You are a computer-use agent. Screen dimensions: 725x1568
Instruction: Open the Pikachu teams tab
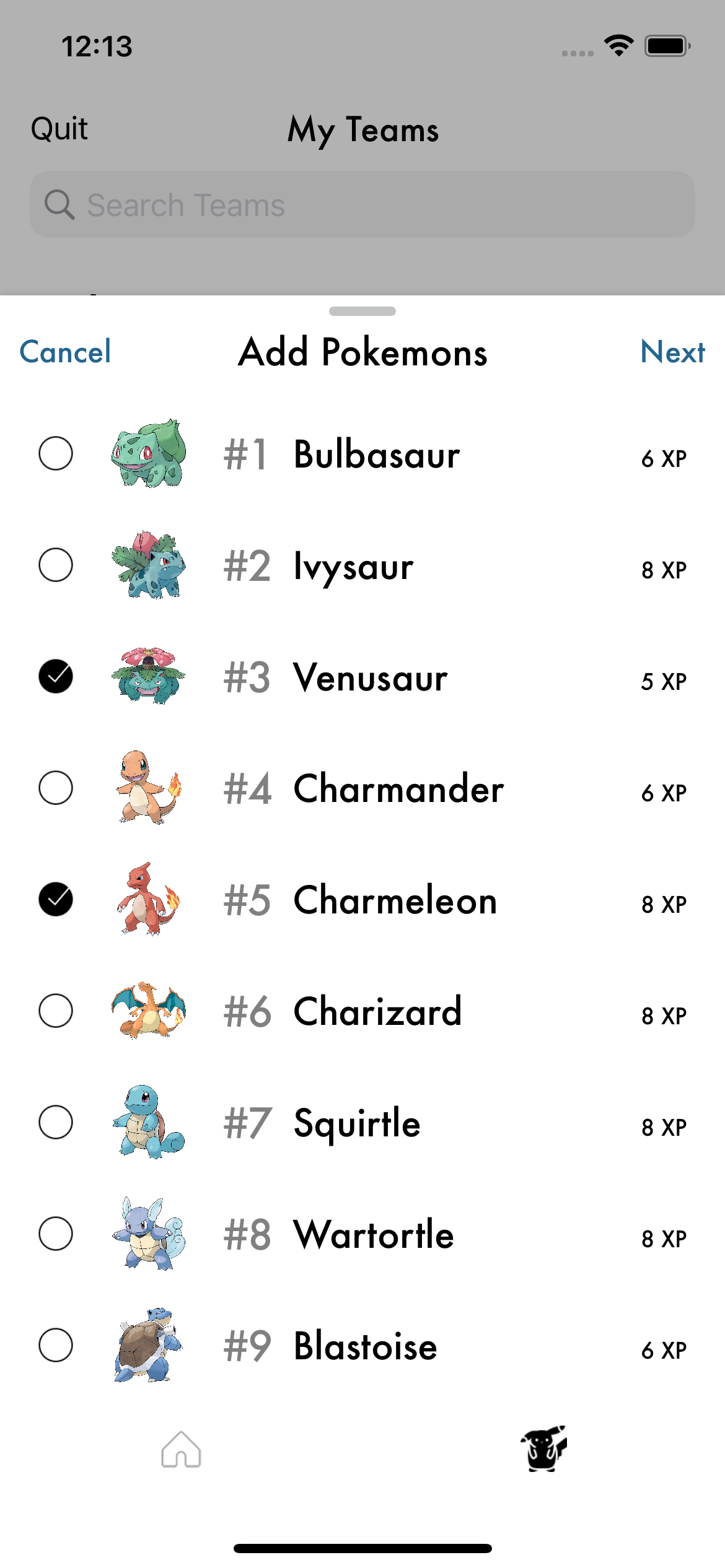[543, 1449]
